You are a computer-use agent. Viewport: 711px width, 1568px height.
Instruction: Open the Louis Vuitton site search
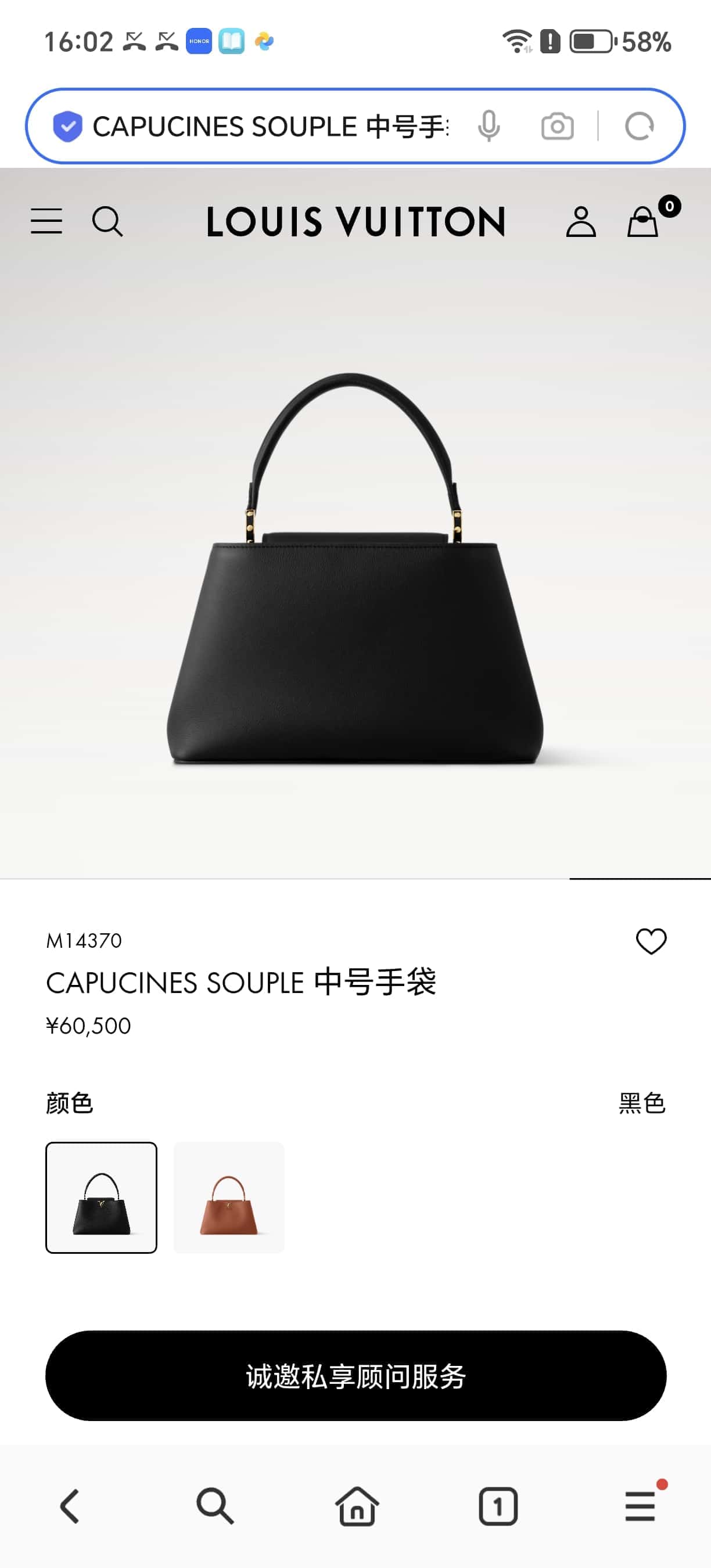[x=107, y=221]
